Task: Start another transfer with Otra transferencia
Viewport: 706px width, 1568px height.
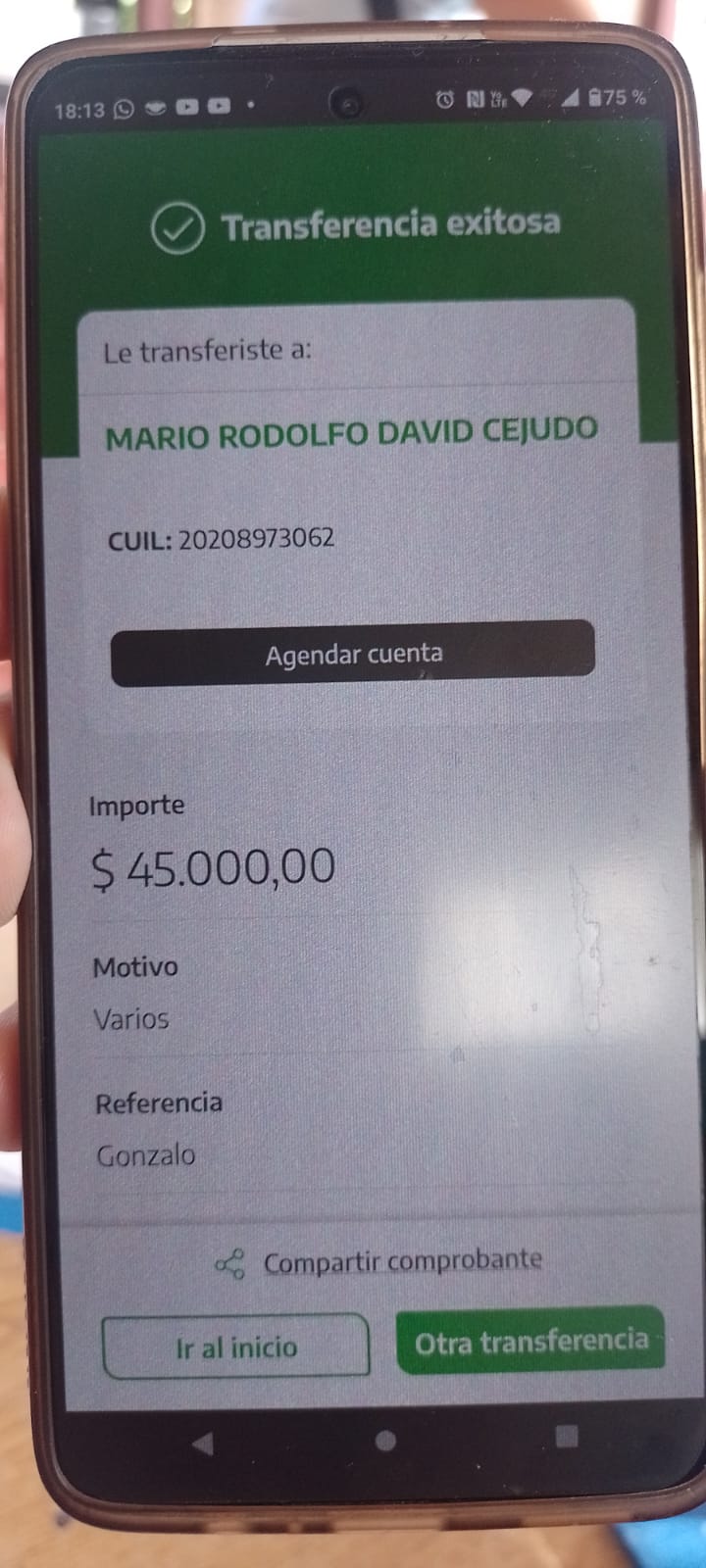Action: pyautogui.click(x=530, y=1340)
